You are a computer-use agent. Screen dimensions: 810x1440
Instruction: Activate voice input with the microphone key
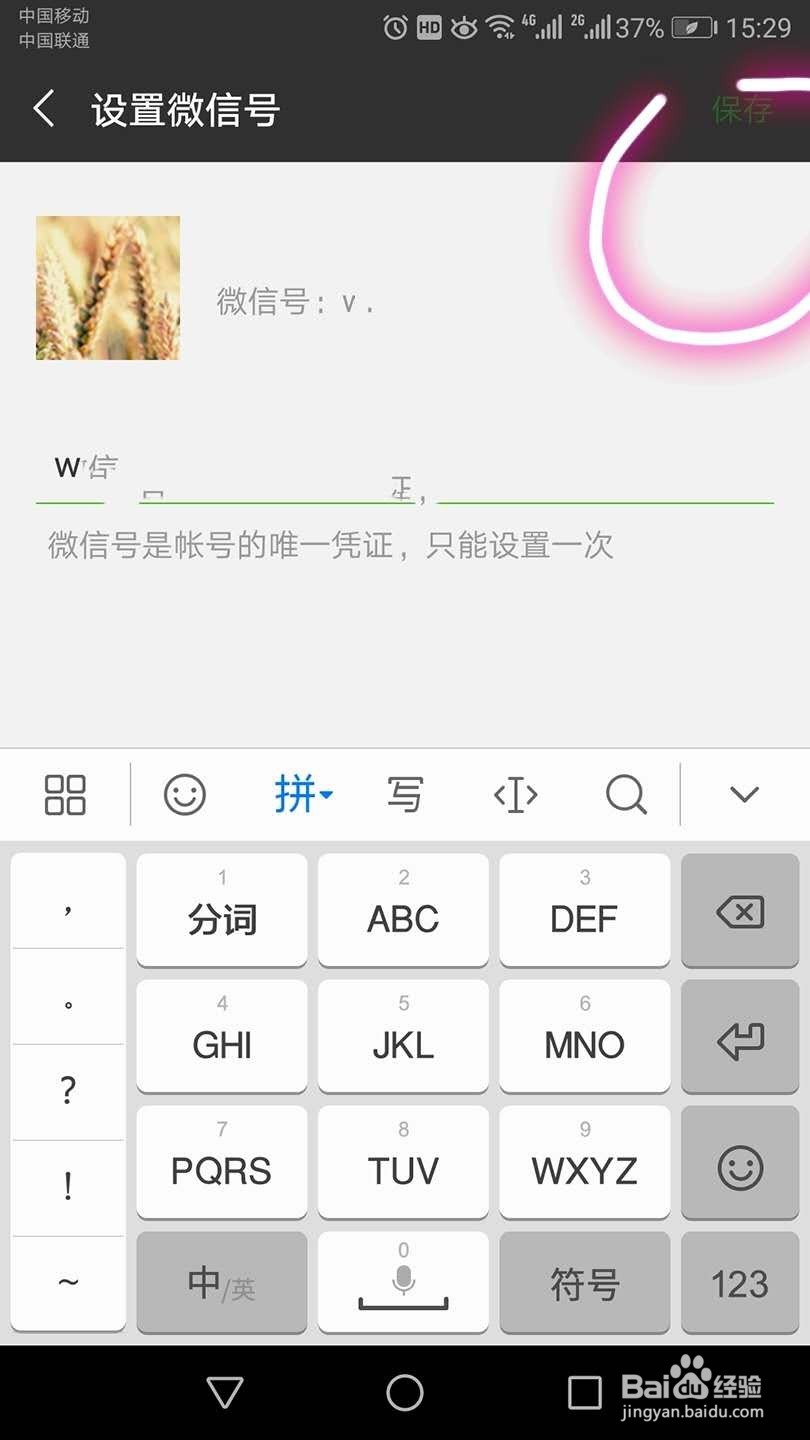(403, 1281)
